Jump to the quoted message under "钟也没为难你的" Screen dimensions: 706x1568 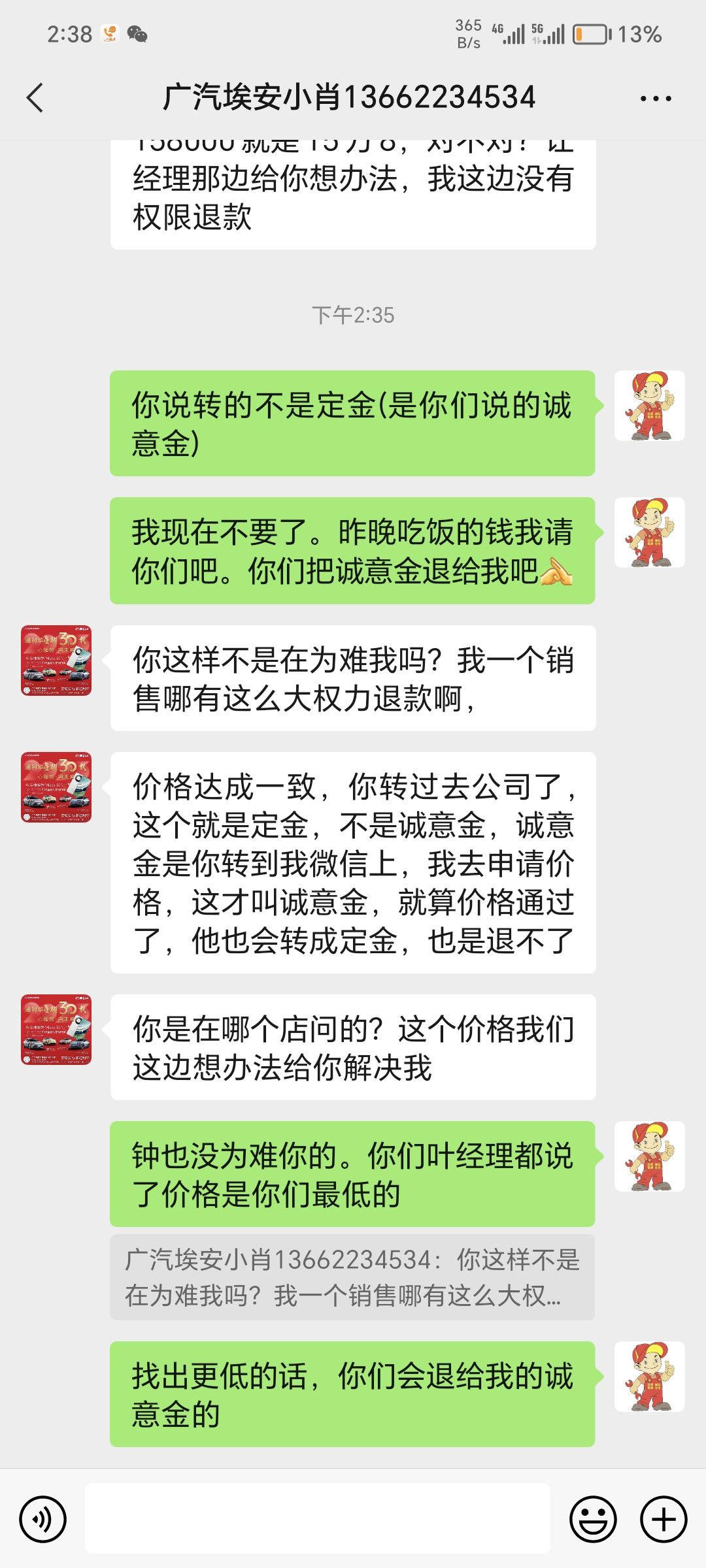pos(352,1277)
